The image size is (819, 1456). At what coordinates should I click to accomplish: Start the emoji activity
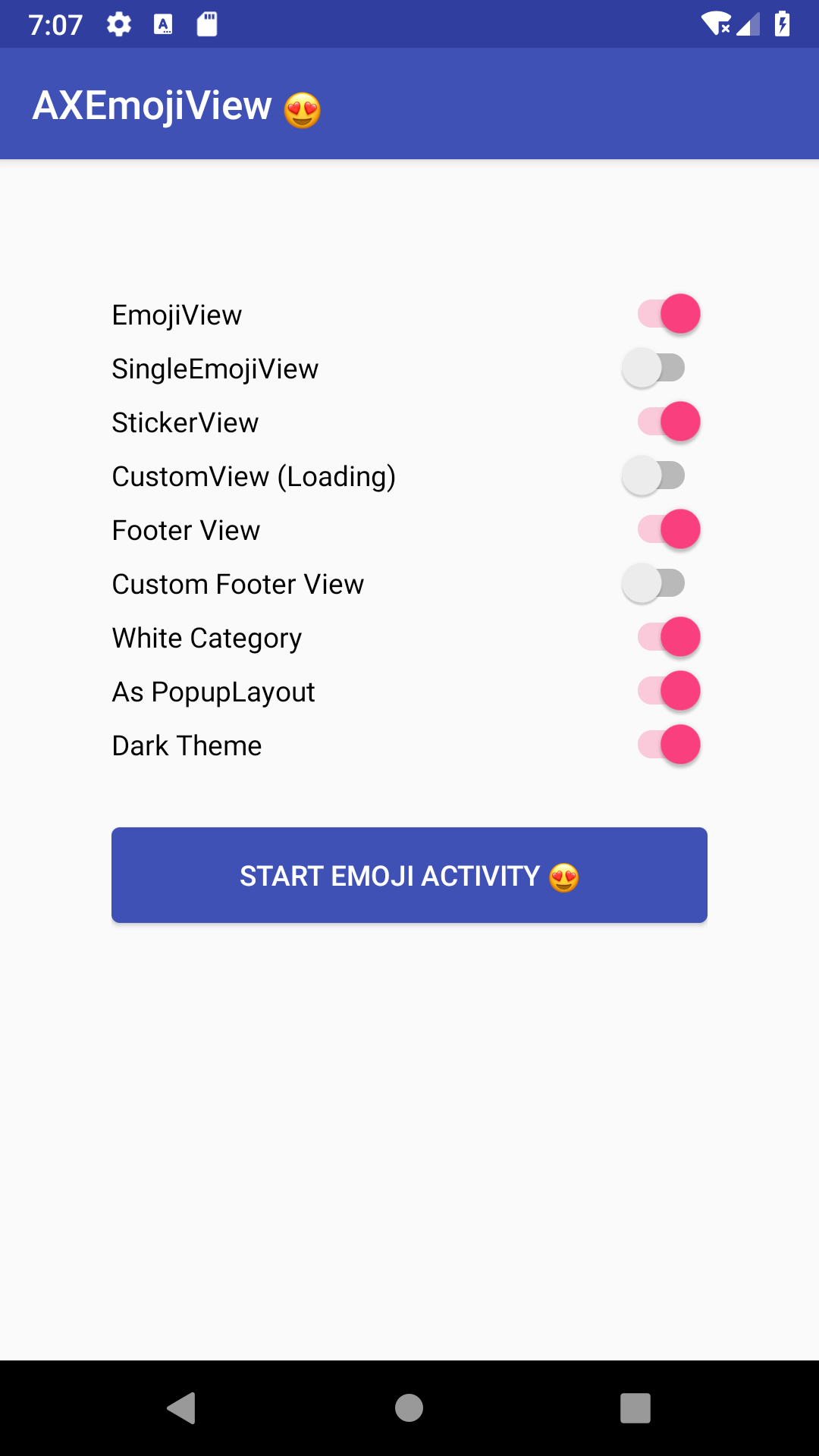click(409, 875)
